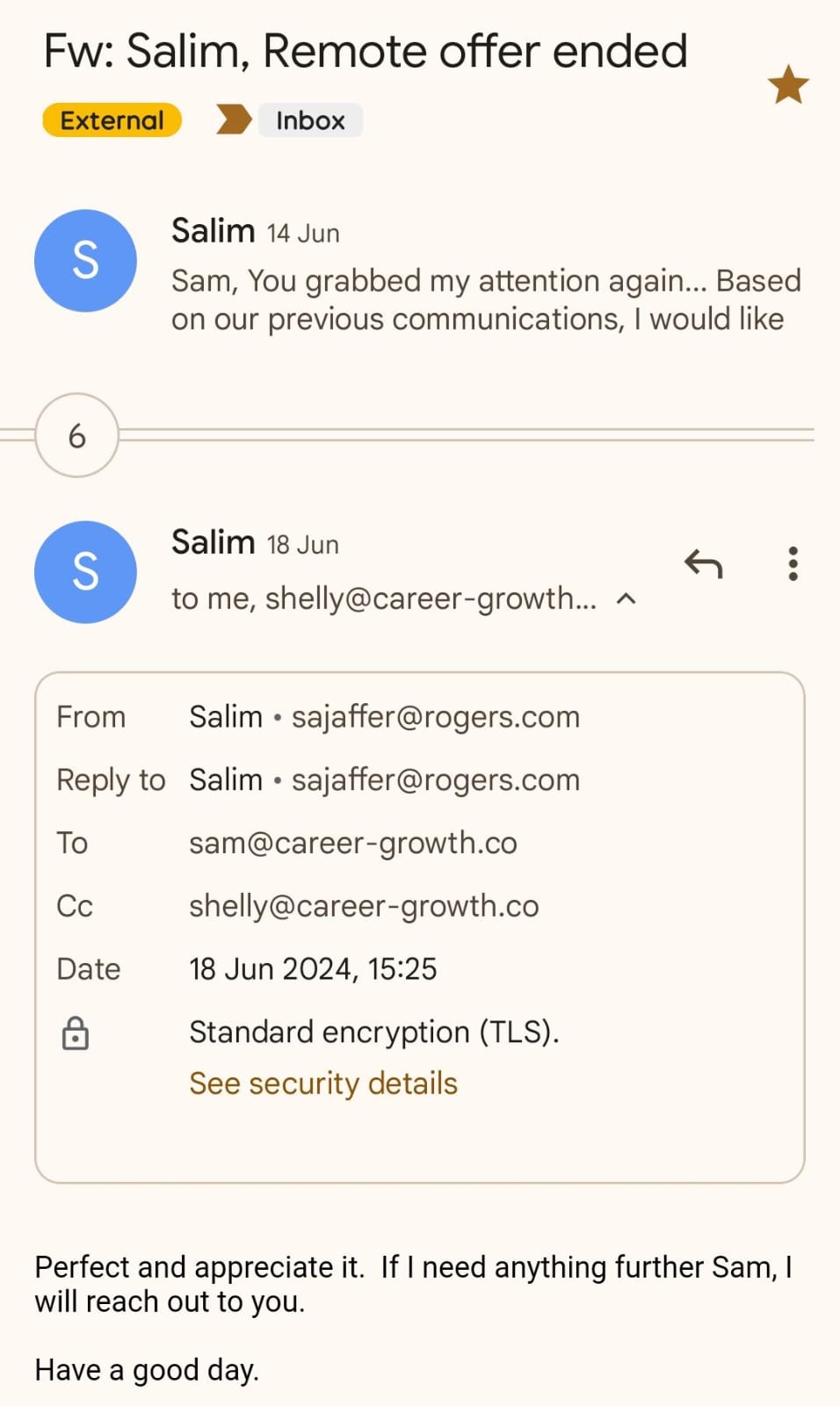Expand the 6 hidden messages
Screen dimensions: 840x1406
(x=77, y=435)
